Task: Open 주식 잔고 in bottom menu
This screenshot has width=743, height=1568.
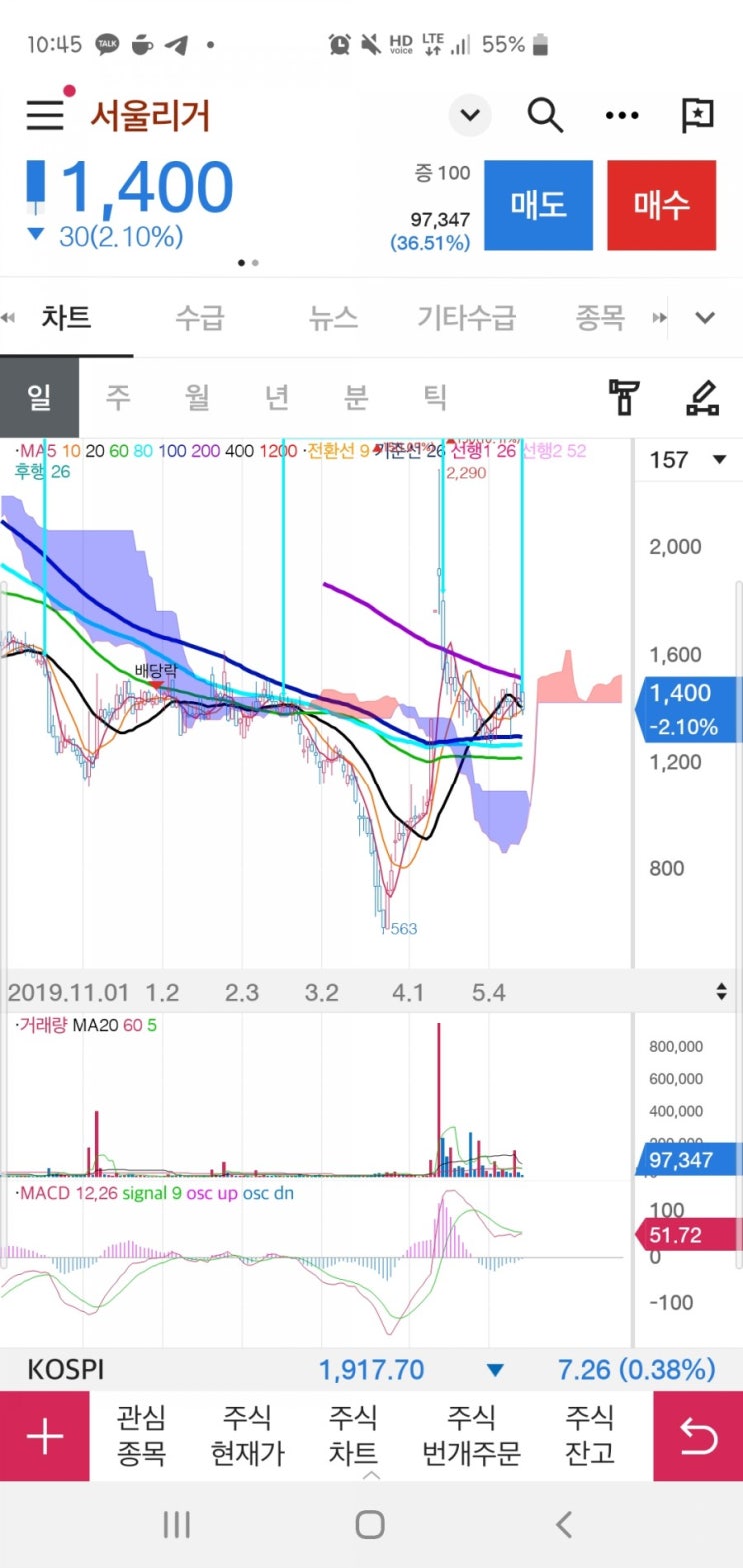Action: coord(590,1435)
